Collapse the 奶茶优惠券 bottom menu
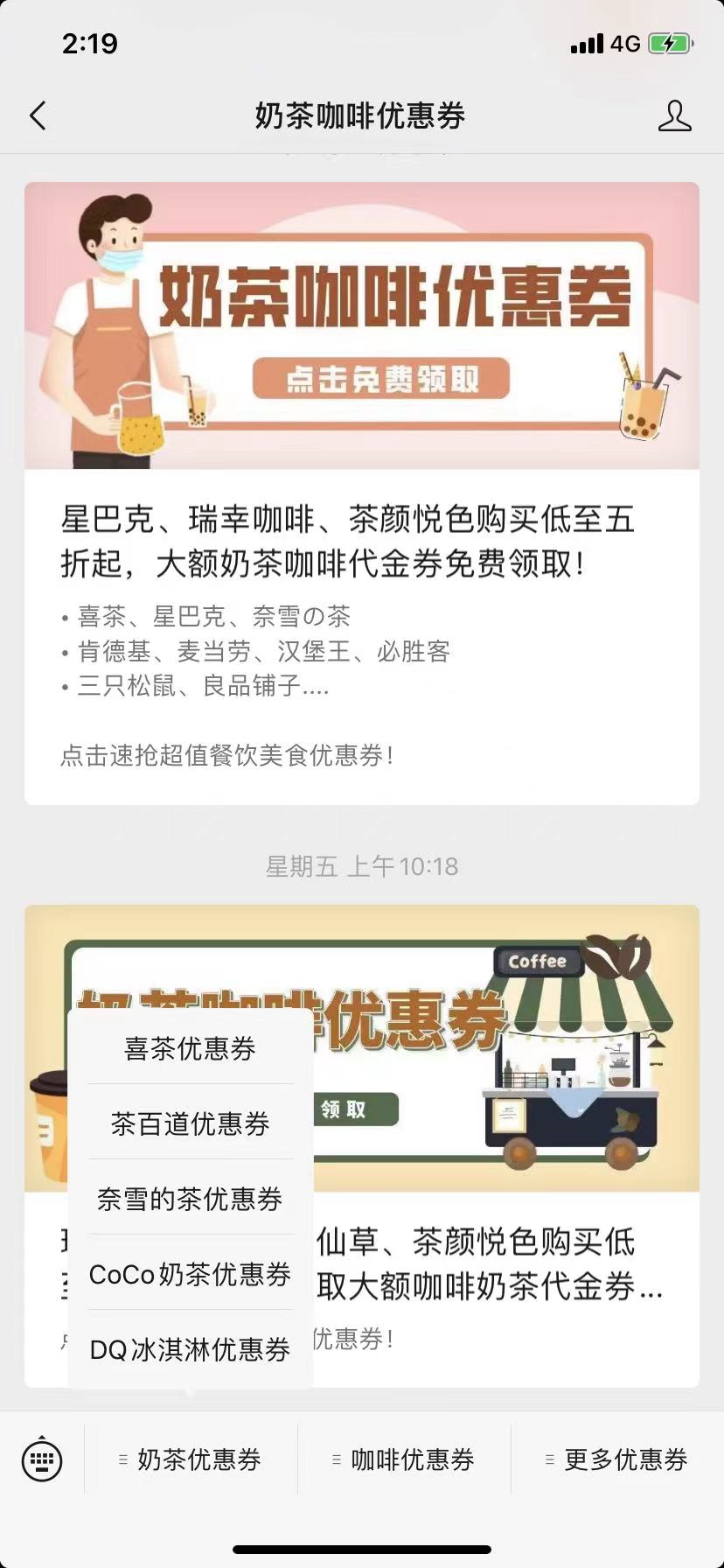This screenshot has width=724, height=1568. [191, 1459]
